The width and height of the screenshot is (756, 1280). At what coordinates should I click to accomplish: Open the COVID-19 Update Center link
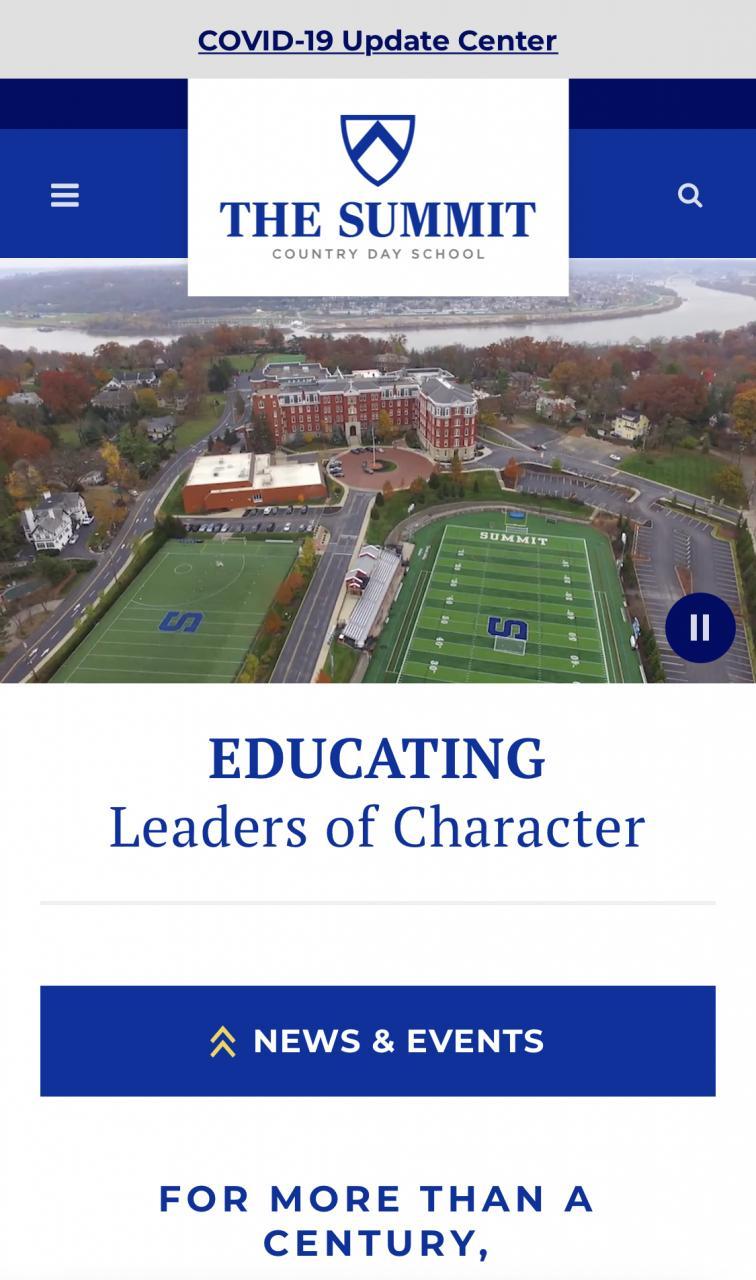(x=377, y=41)
